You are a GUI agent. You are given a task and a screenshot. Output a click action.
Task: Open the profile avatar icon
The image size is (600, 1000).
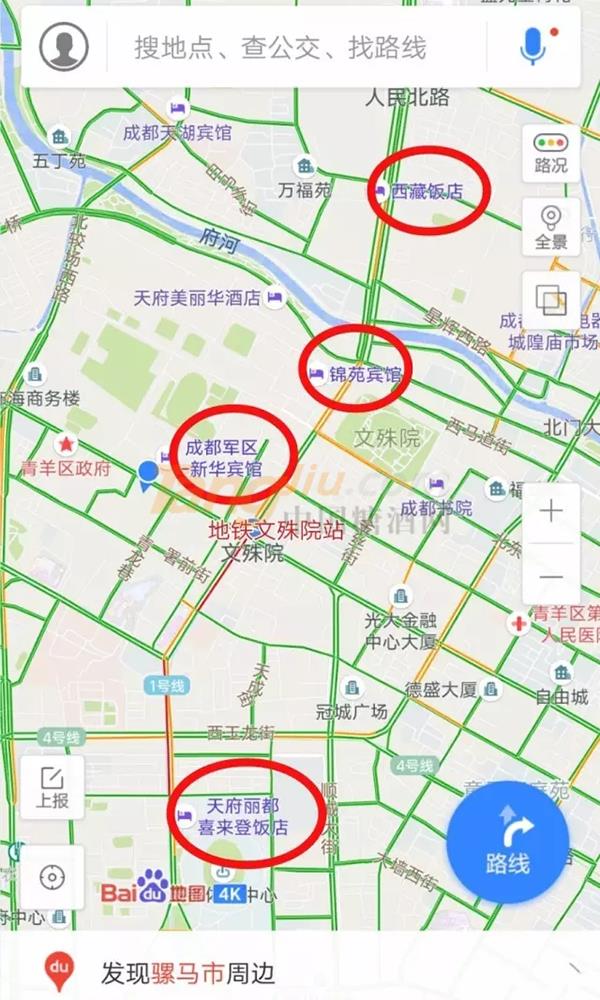(x=64, y=45)
